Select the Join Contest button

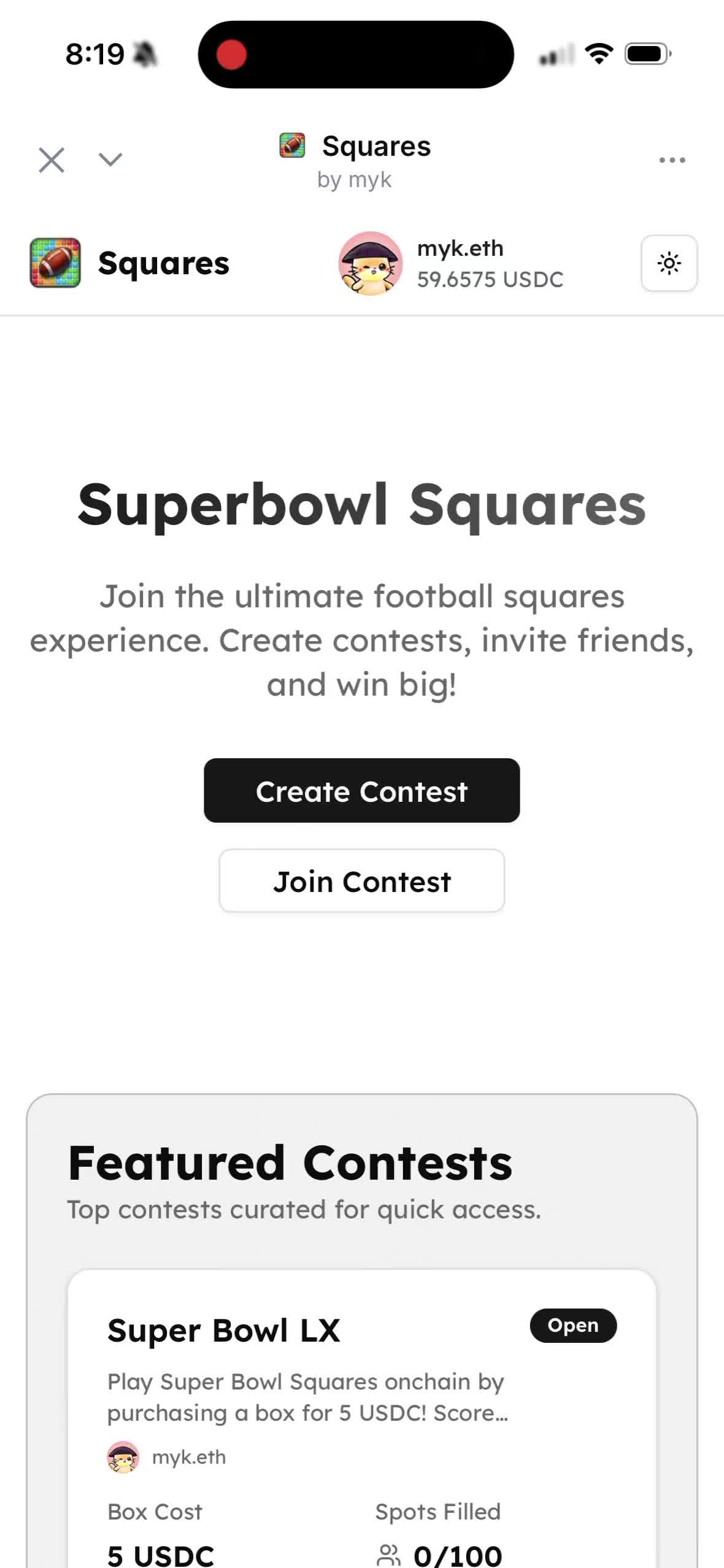click(361, 881)
